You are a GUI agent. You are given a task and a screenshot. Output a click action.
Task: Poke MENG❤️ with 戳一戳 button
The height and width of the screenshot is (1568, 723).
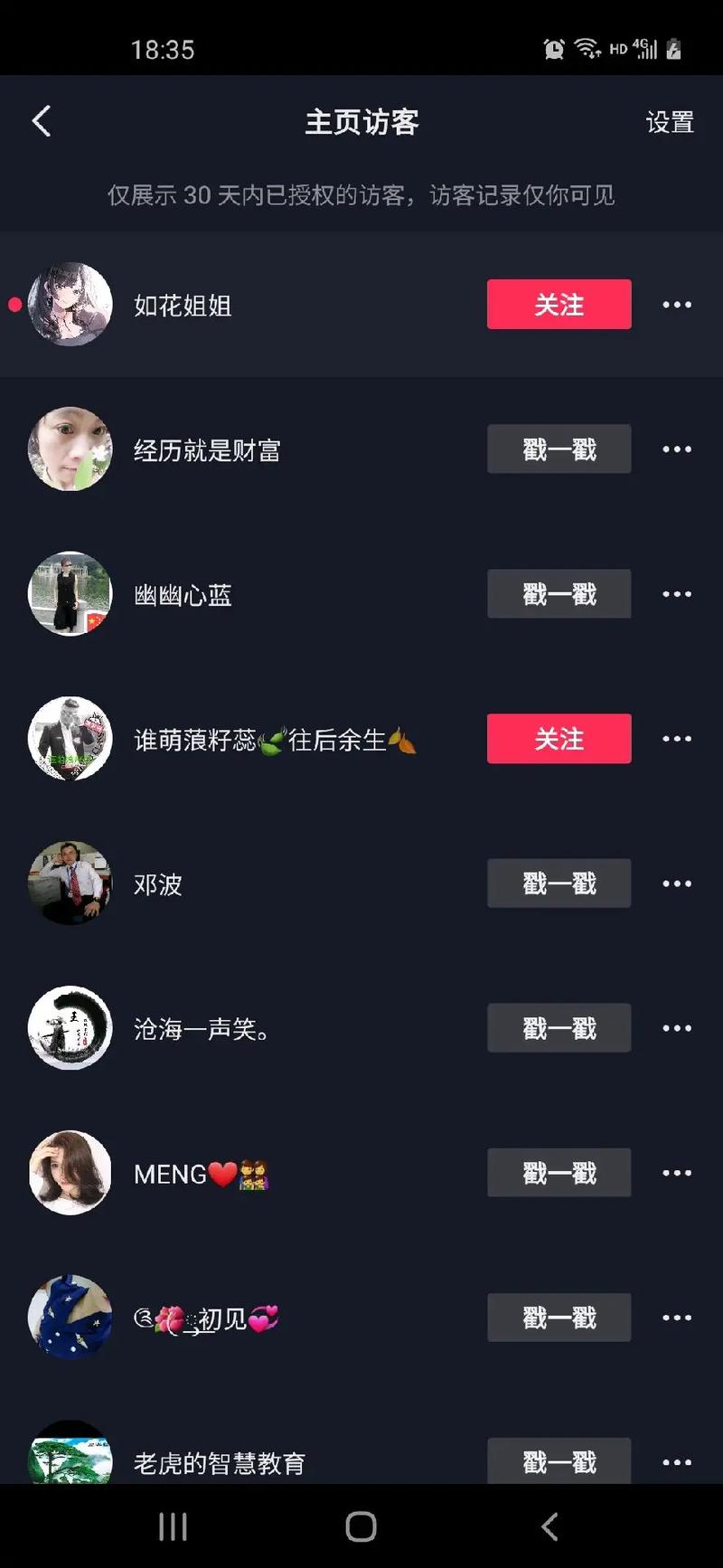(559, 1173)
